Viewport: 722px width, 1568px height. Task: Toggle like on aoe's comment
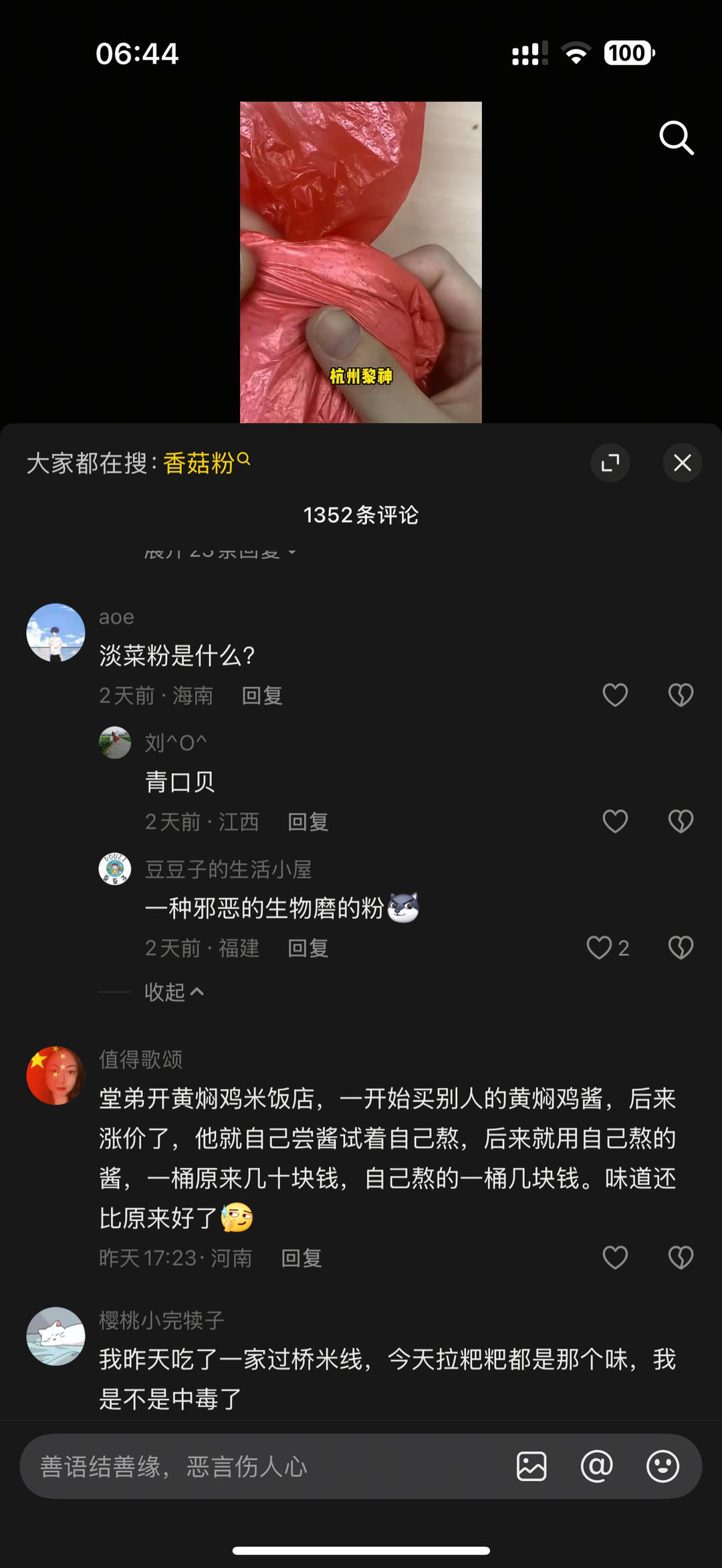coord(614,695)
